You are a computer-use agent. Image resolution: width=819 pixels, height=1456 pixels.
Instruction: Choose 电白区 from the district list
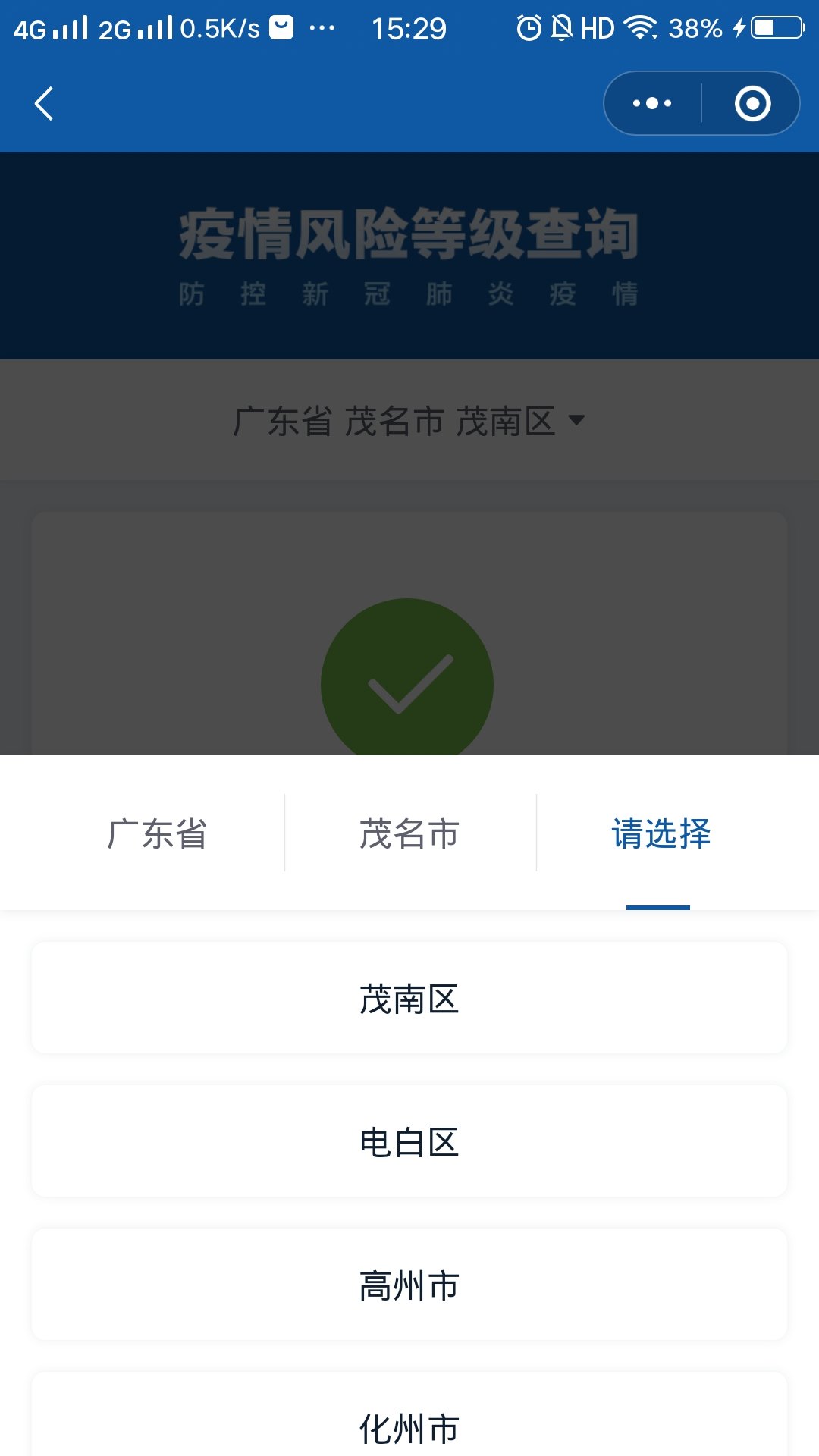(409, 1141)
